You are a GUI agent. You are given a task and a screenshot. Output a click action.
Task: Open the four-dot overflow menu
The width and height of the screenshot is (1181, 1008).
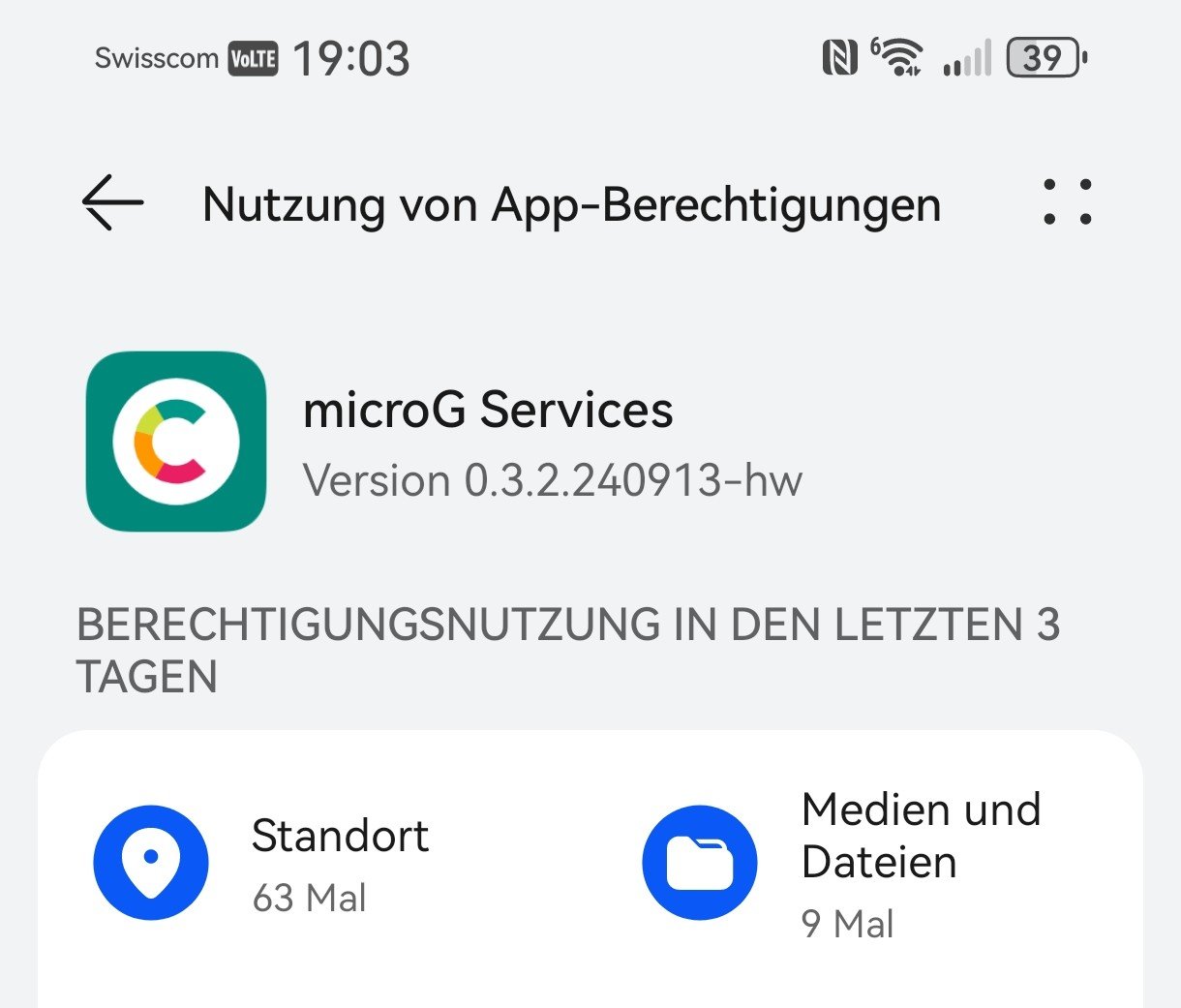tap(1067, 202)
